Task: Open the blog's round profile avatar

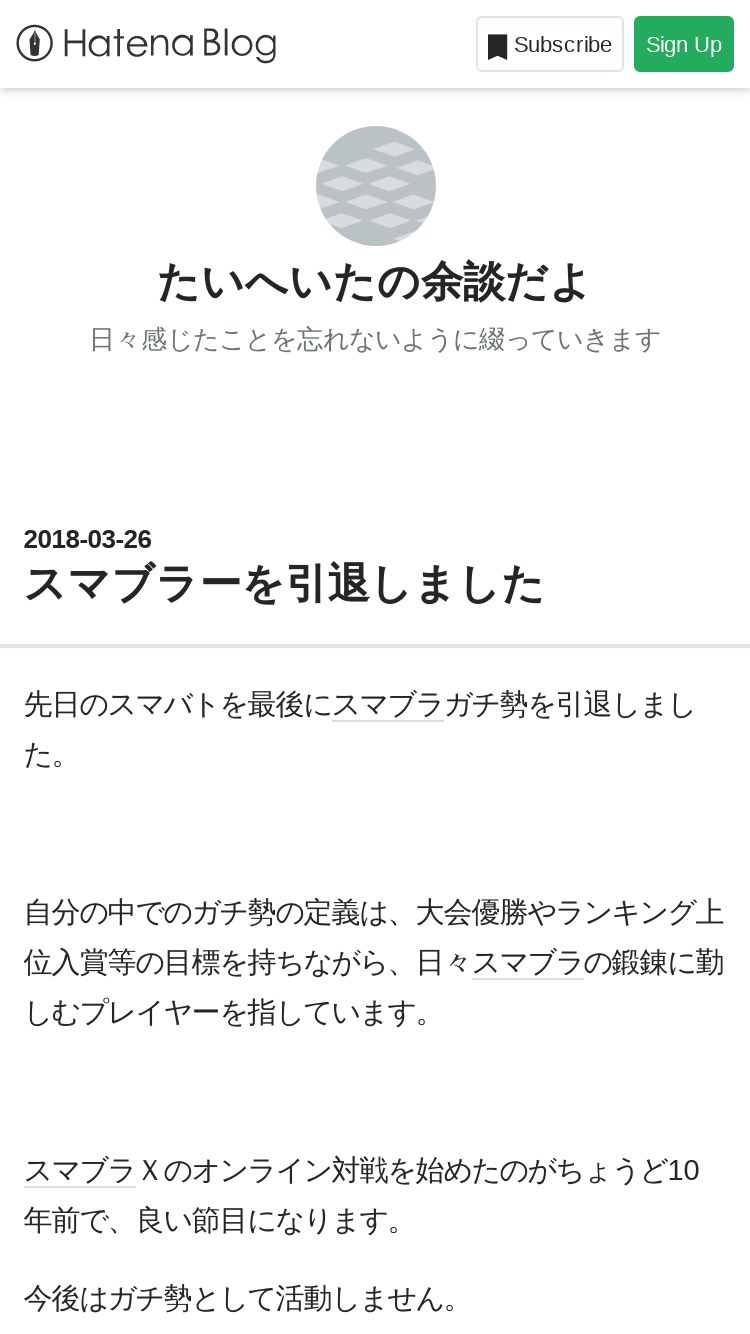Action: pos(376,186)
